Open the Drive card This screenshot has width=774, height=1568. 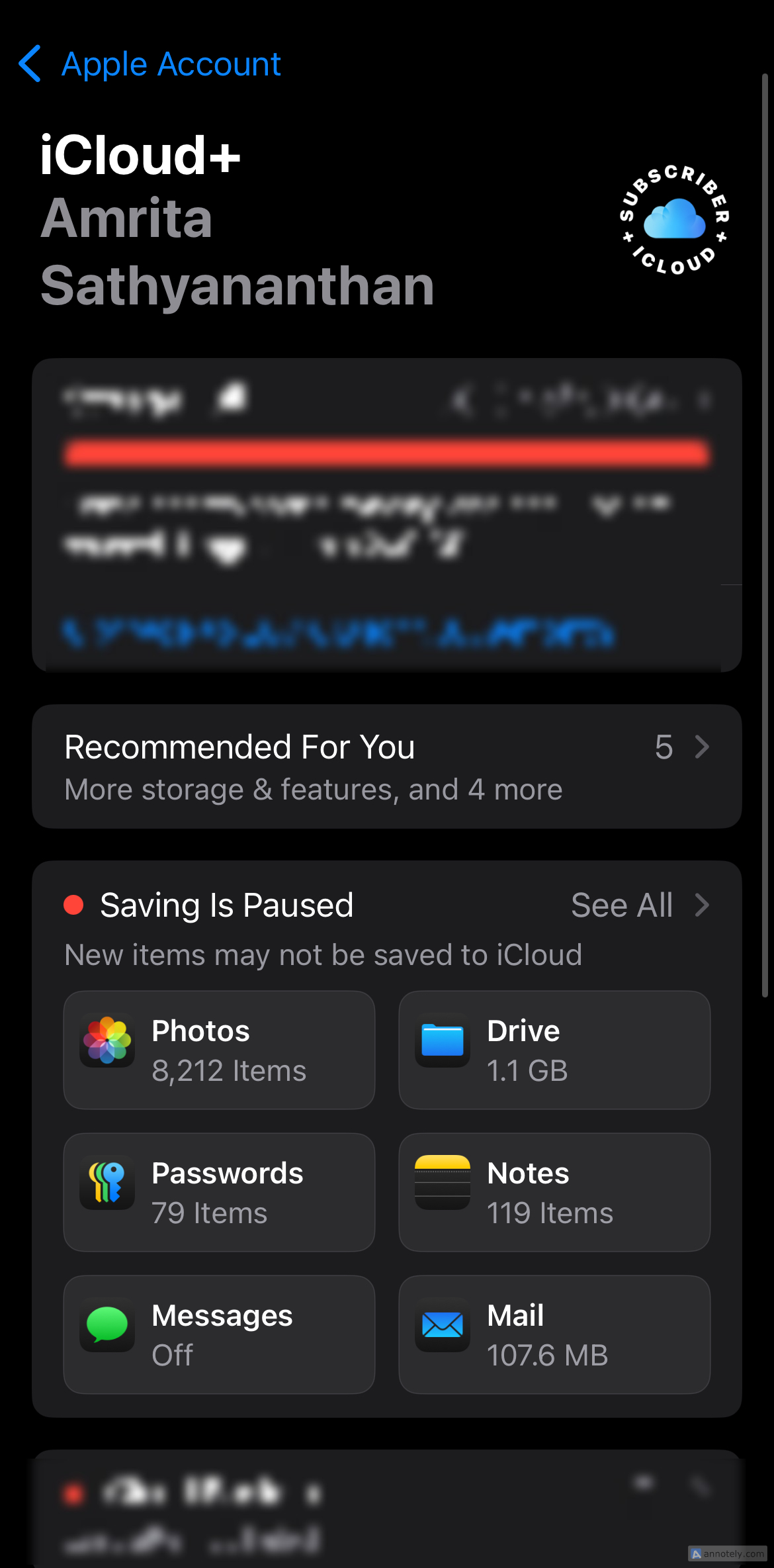pos(554,1050)
